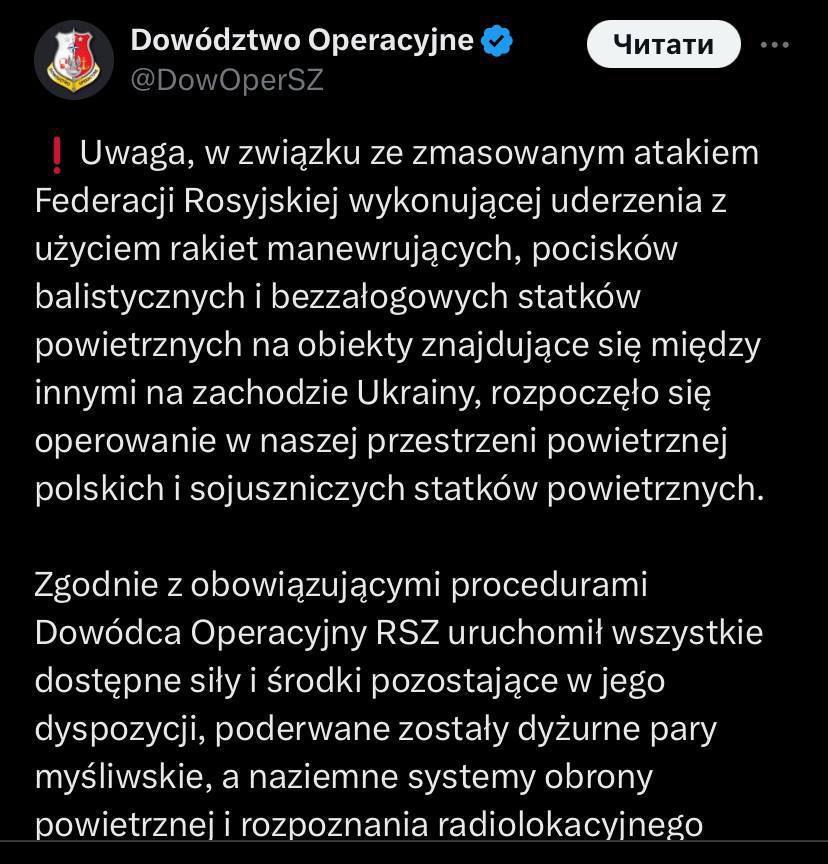Open the post overflow menu

coord(776,44)
